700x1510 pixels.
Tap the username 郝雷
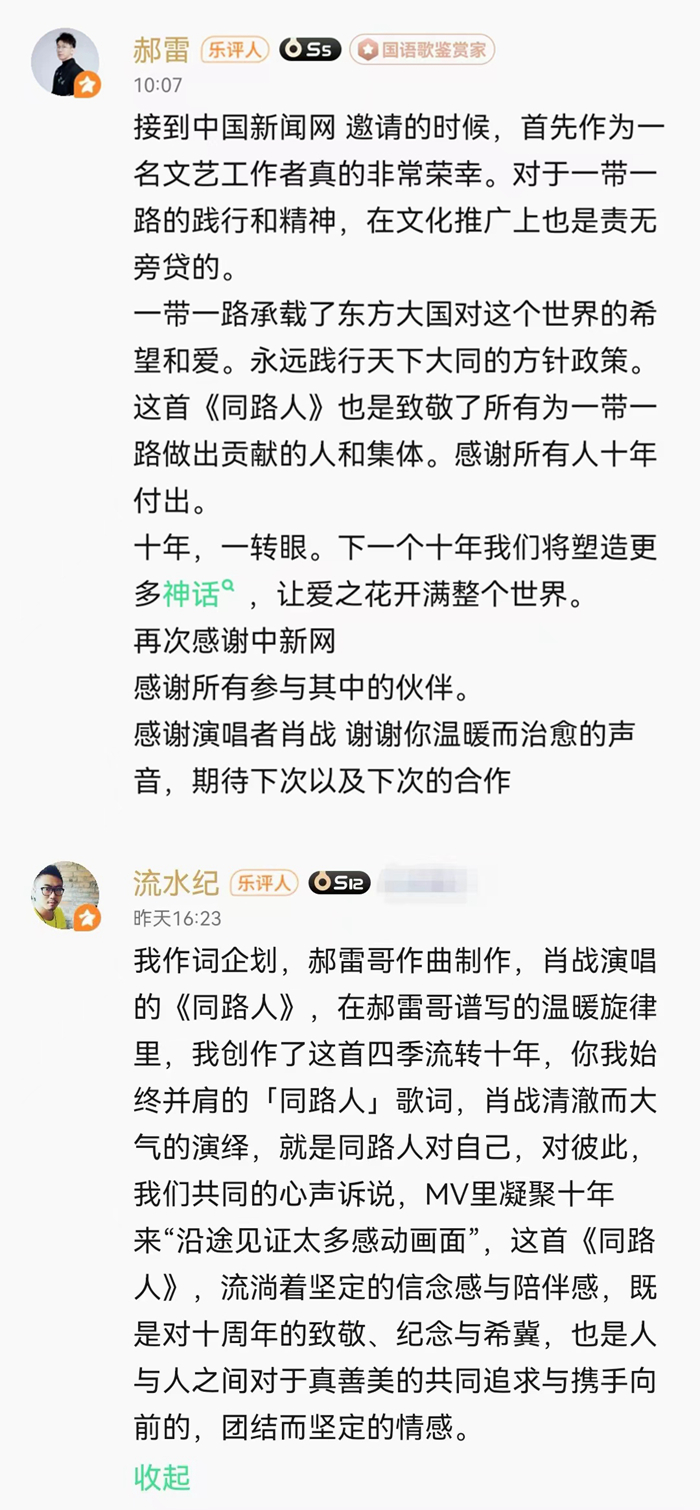(x=162, y=49)
